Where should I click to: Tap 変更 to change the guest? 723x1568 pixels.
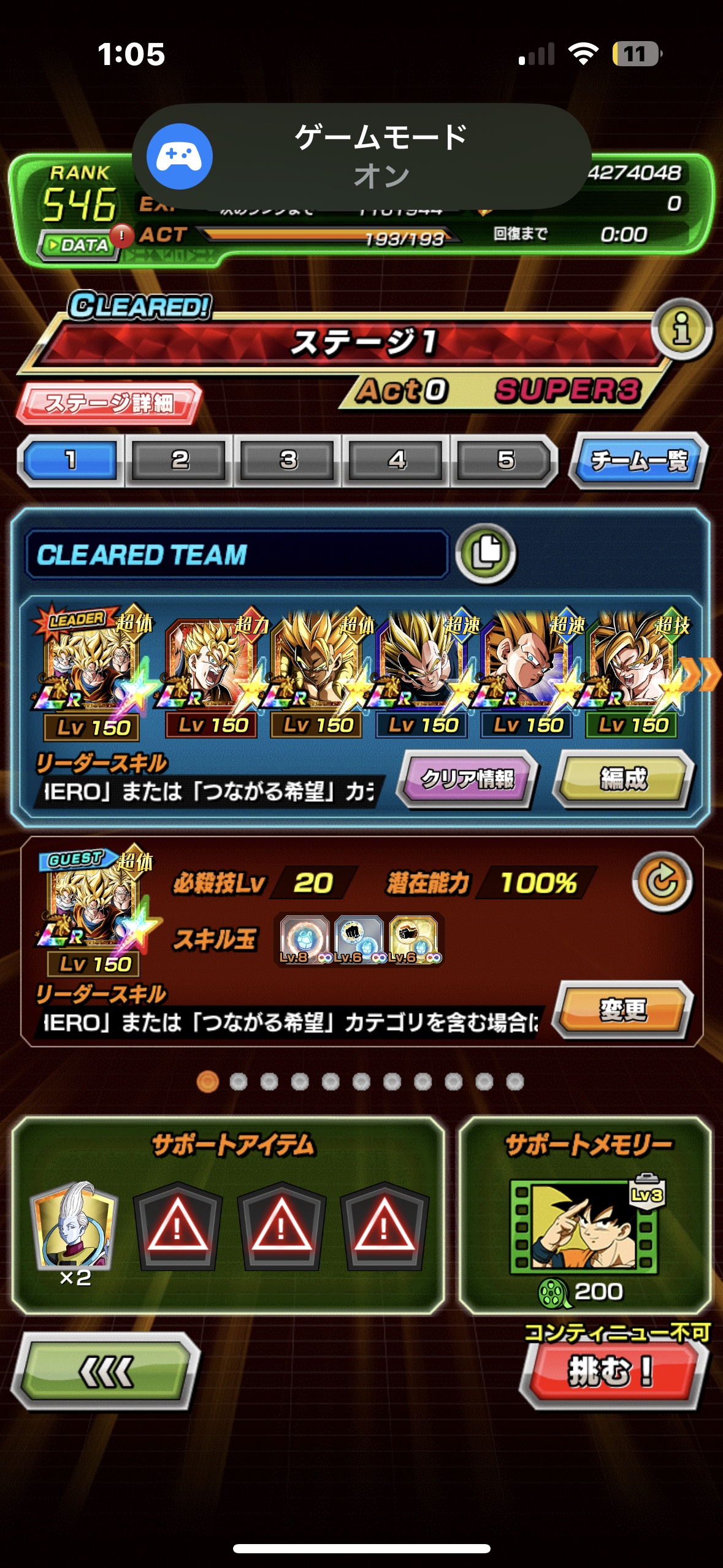point(622,1009)
